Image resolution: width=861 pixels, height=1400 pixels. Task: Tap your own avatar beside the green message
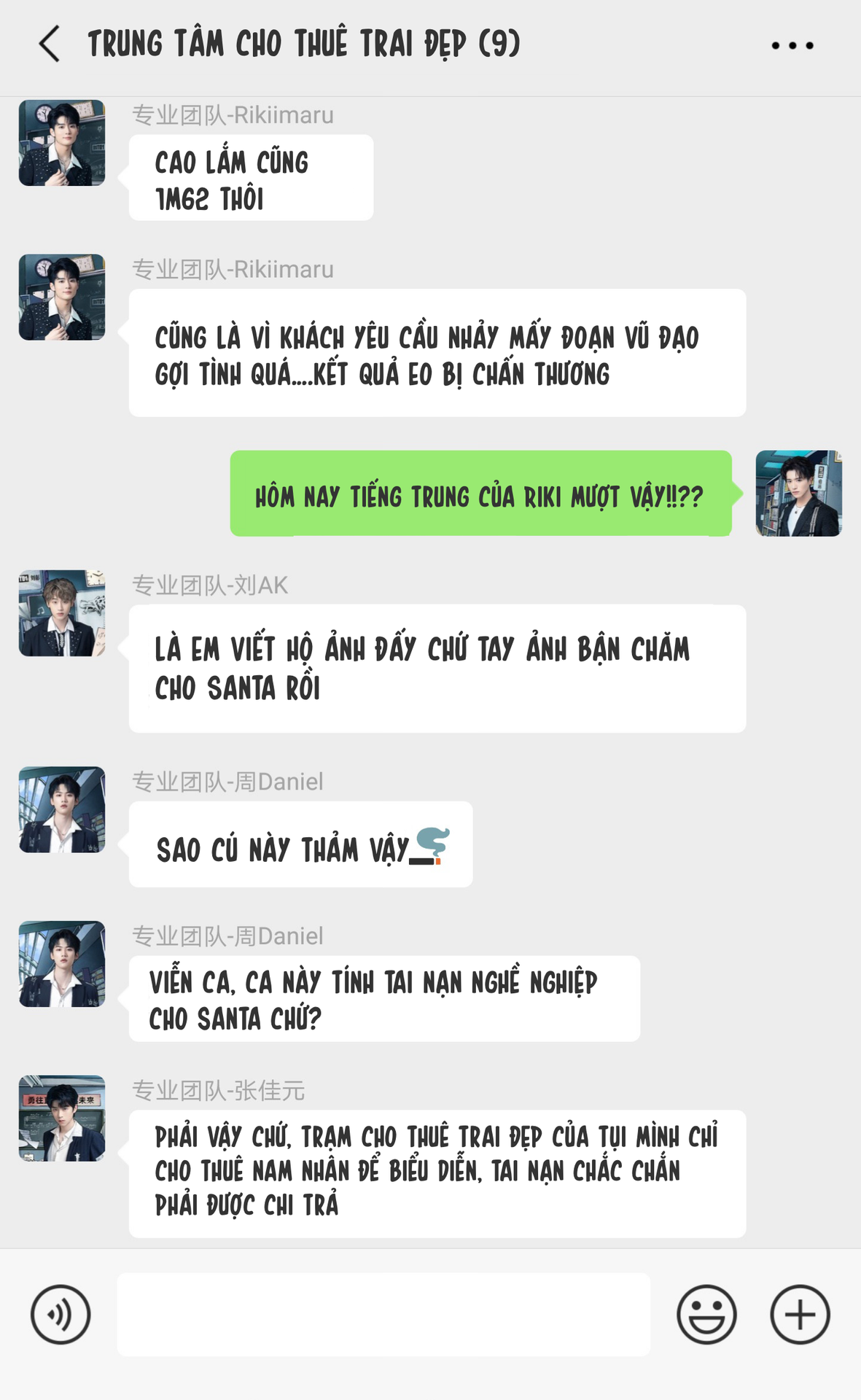pyautogui.click(x=799, y=494)
